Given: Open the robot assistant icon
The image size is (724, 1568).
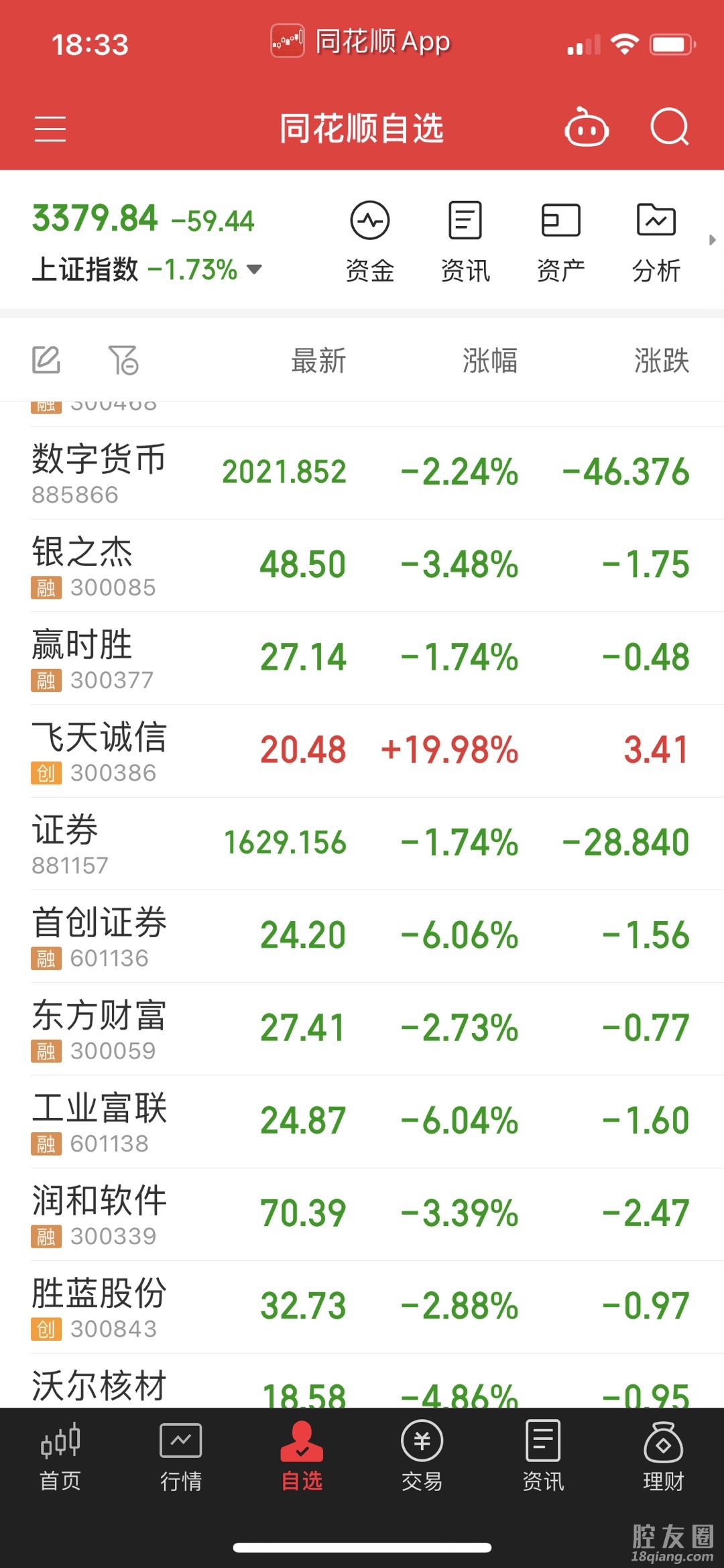Looking at the screenshot, I should click(x=587, y=127).
